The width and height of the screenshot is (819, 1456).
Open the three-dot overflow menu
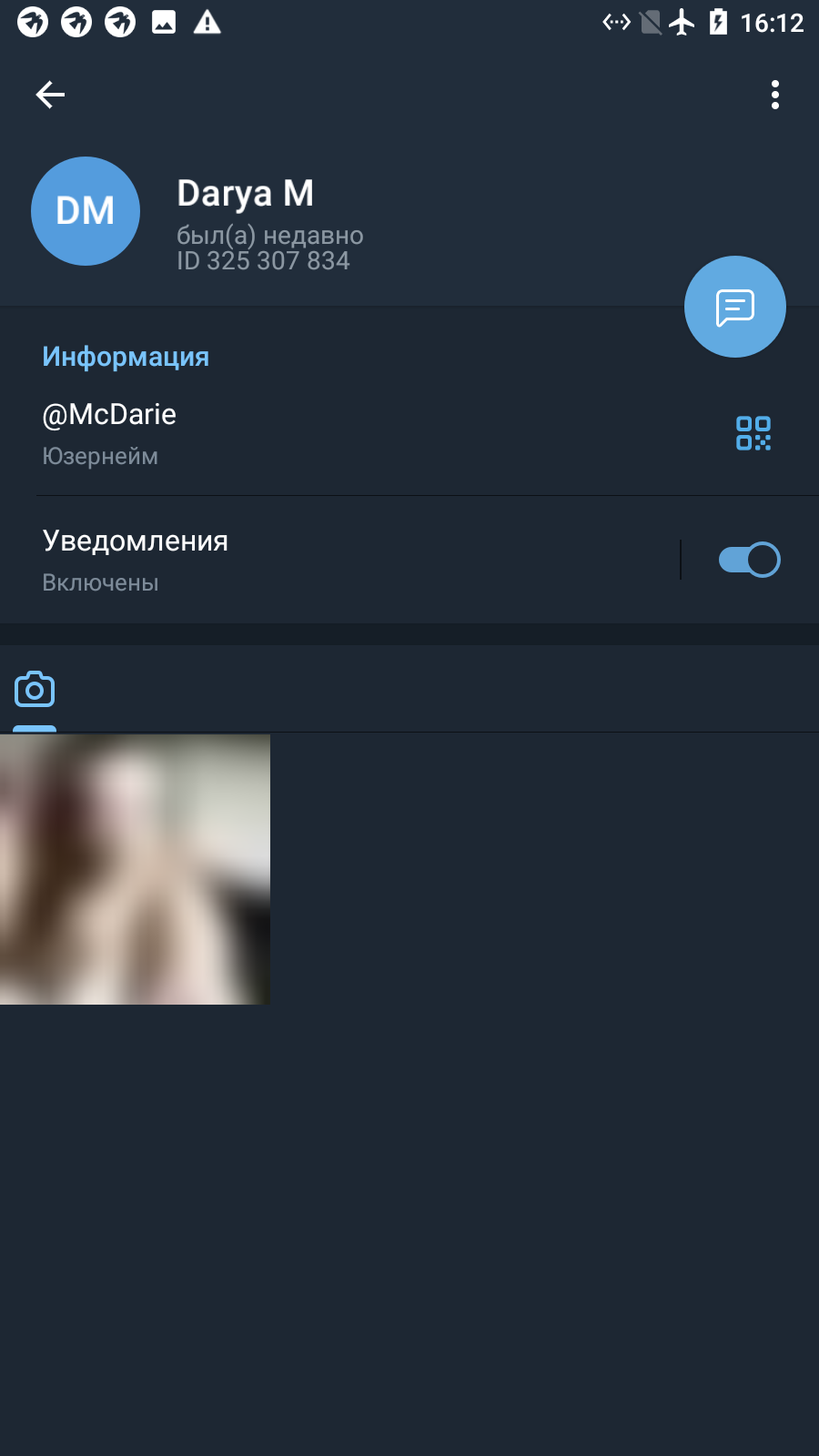pos(775,95)
